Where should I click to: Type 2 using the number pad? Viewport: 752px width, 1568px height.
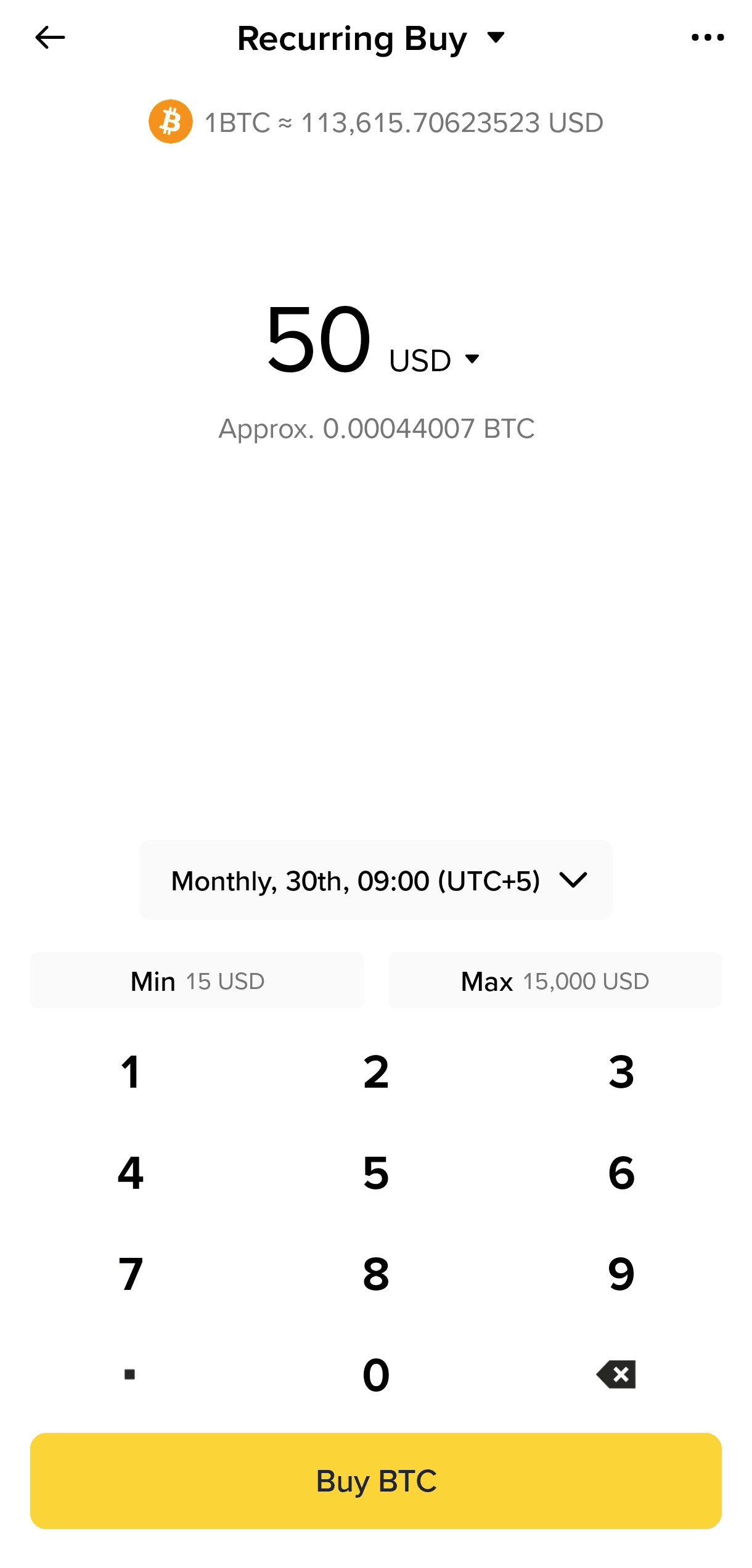tap(376, 1072)
